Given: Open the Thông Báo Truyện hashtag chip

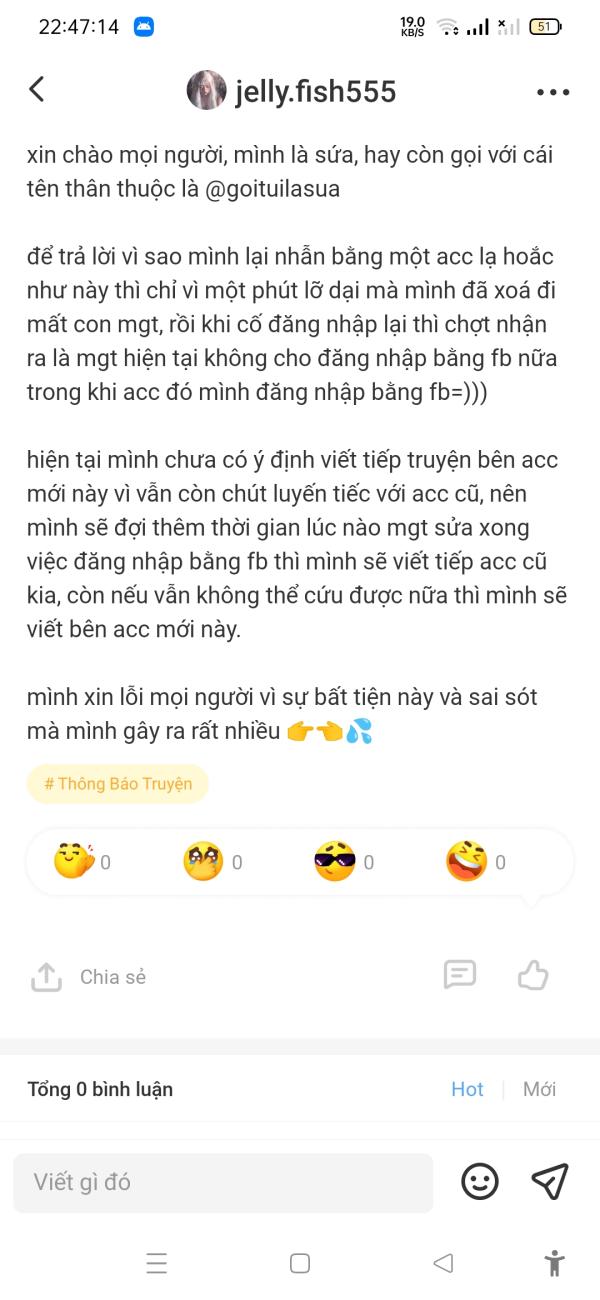Looking at the screenshot, I should tap(118, 784).
